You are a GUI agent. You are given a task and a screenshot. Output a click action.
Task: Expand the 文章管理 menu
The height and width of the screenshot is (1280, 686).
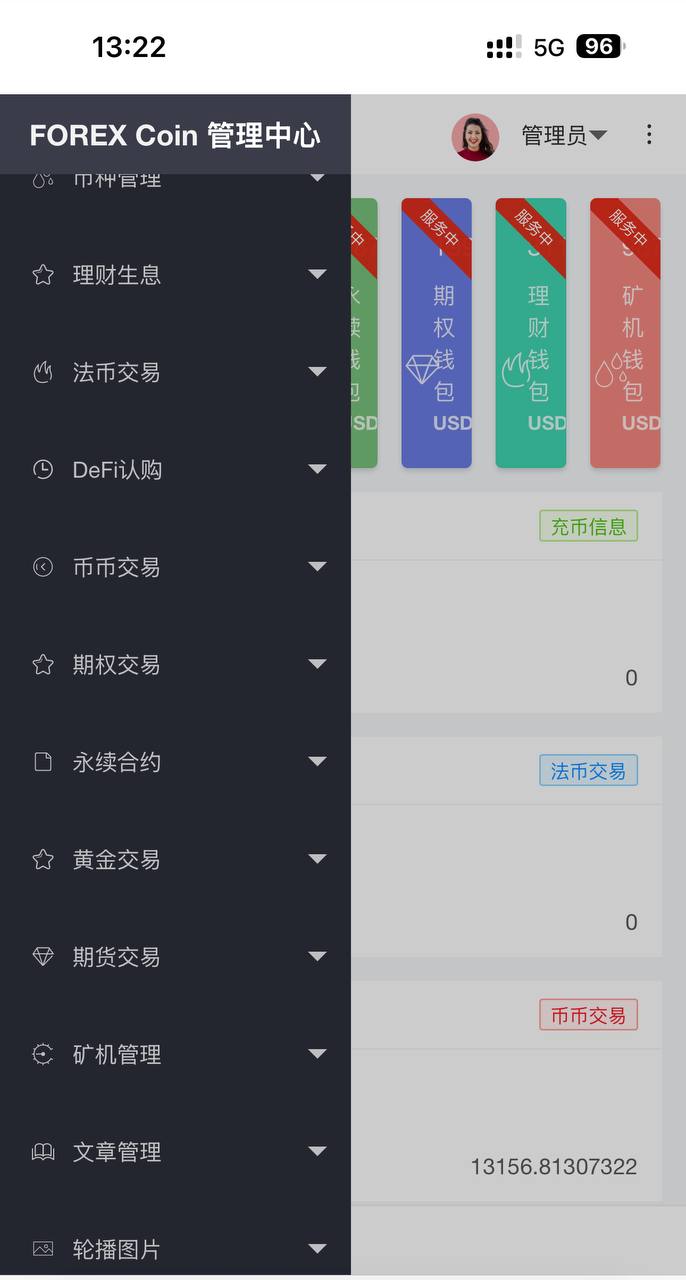pyautogui.click(x=175, y=1152)
